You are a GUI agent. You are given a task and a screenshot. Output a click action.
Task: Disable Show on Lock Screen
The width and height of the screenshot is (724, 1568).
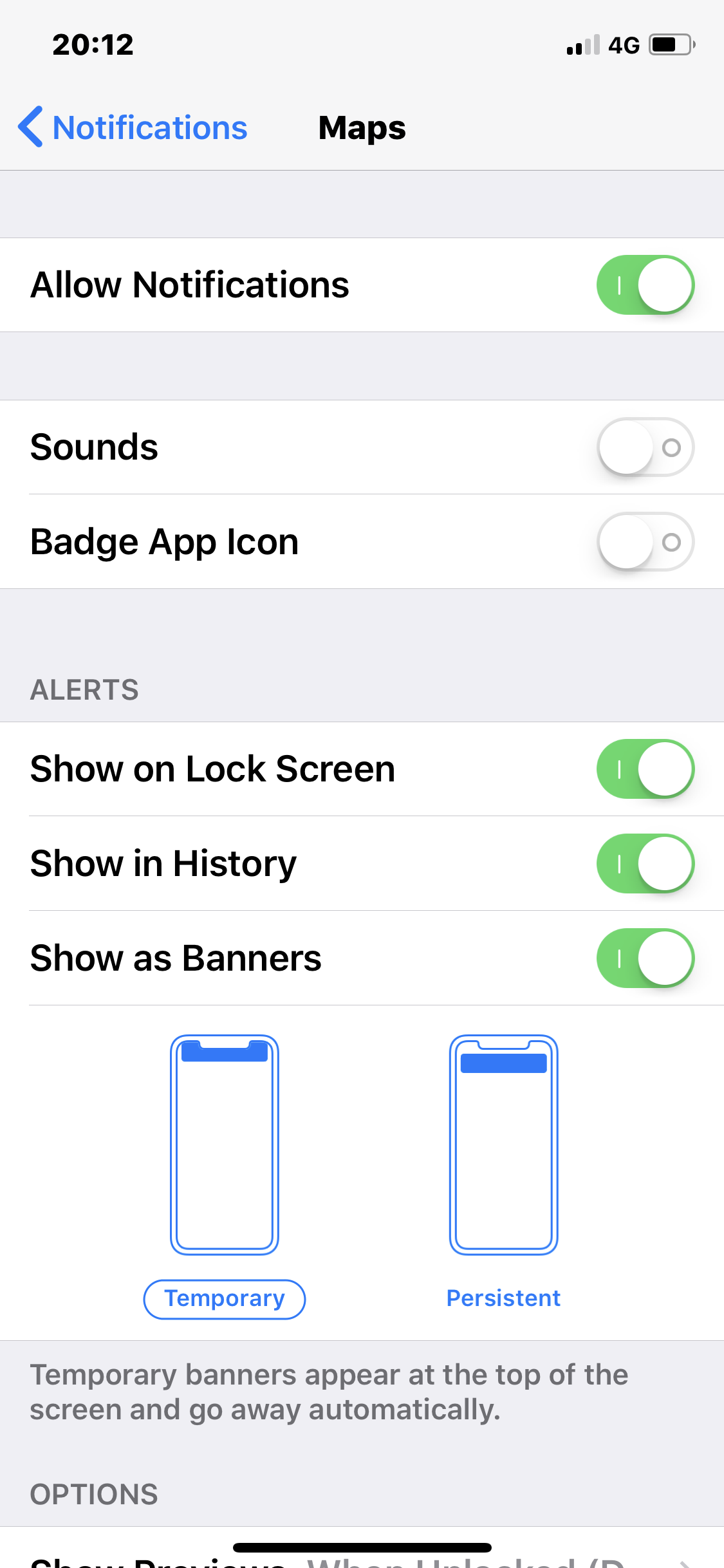[645, 769]
